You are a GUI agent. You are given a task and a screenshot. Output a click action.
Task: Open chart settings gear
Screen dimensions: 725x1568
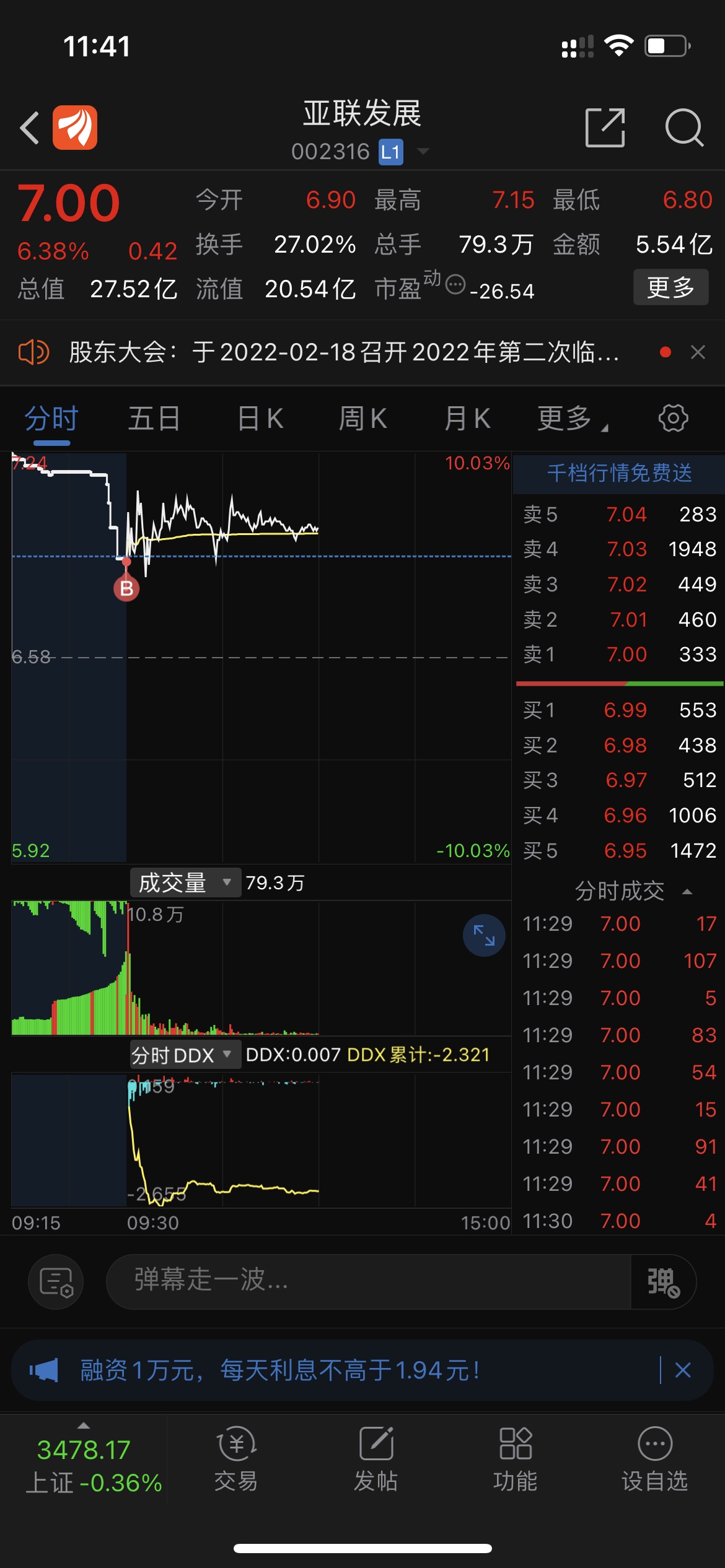[x=673, y=419]
